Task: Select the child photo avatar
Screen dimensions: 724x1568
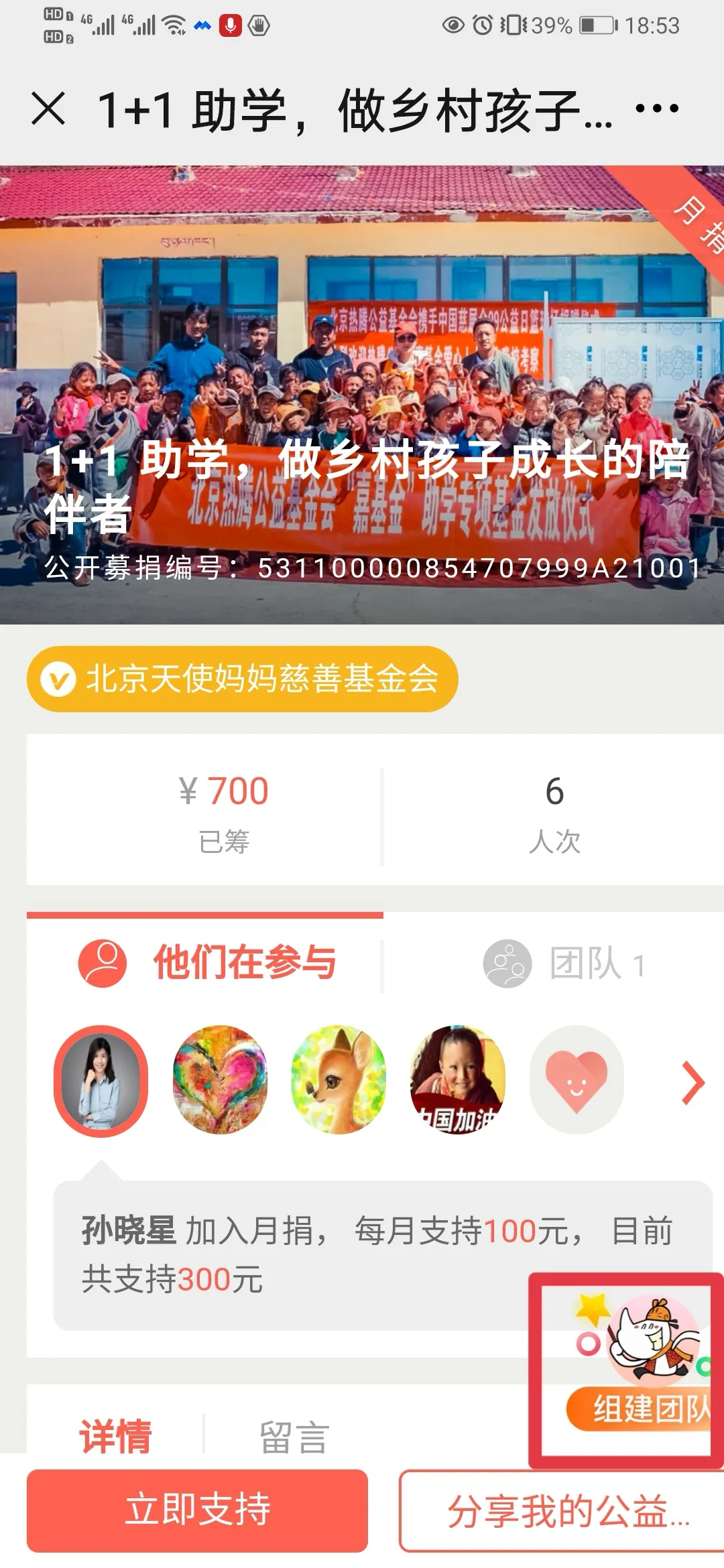Action: pyautogui.click(x=458, y=1080)
